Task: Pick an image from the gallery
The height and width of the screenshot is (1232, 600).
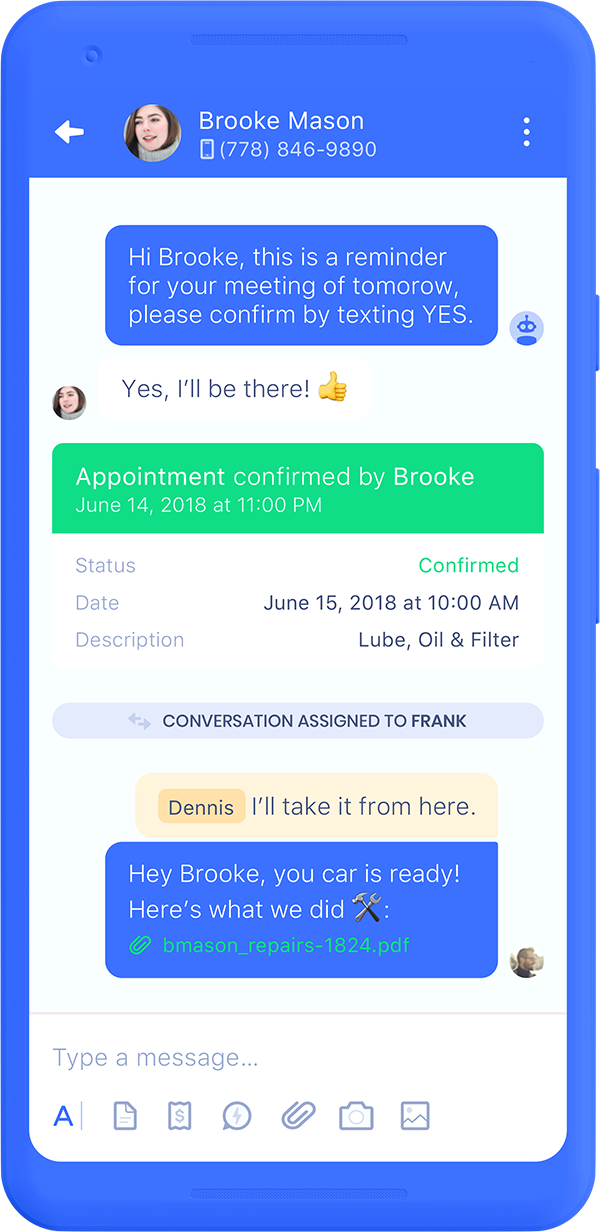Action: tap(415, 1116)
